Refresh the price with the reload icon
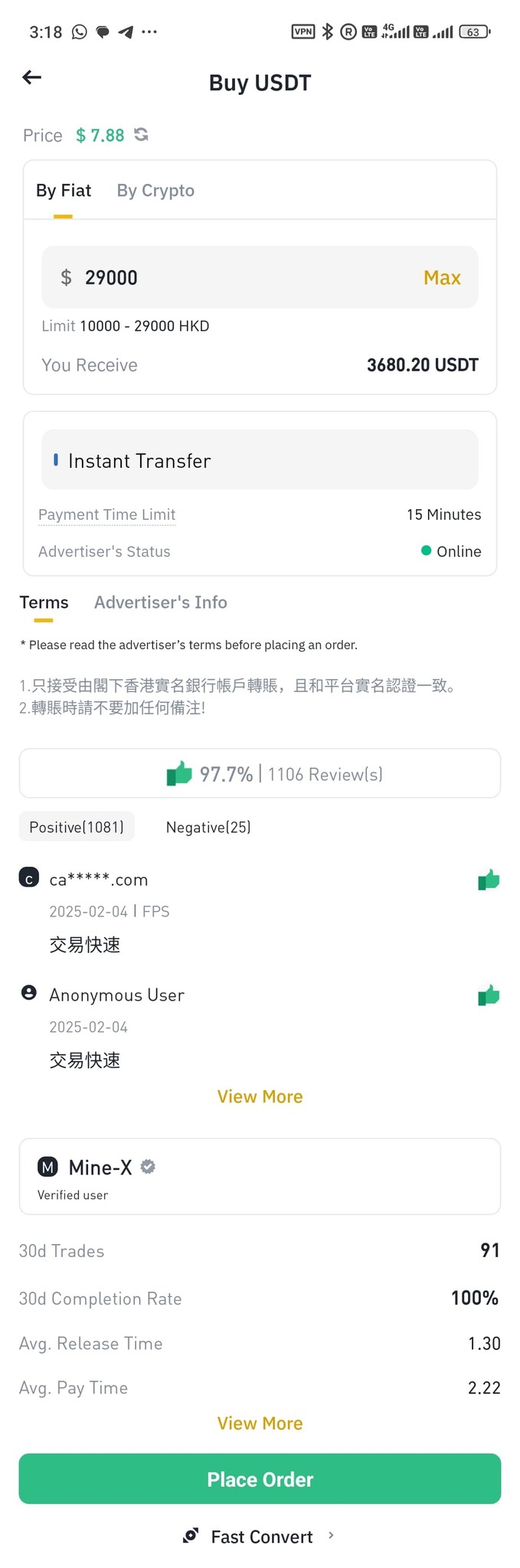The height and width of the screenshot is (1568, 520). tap(141, 135)
